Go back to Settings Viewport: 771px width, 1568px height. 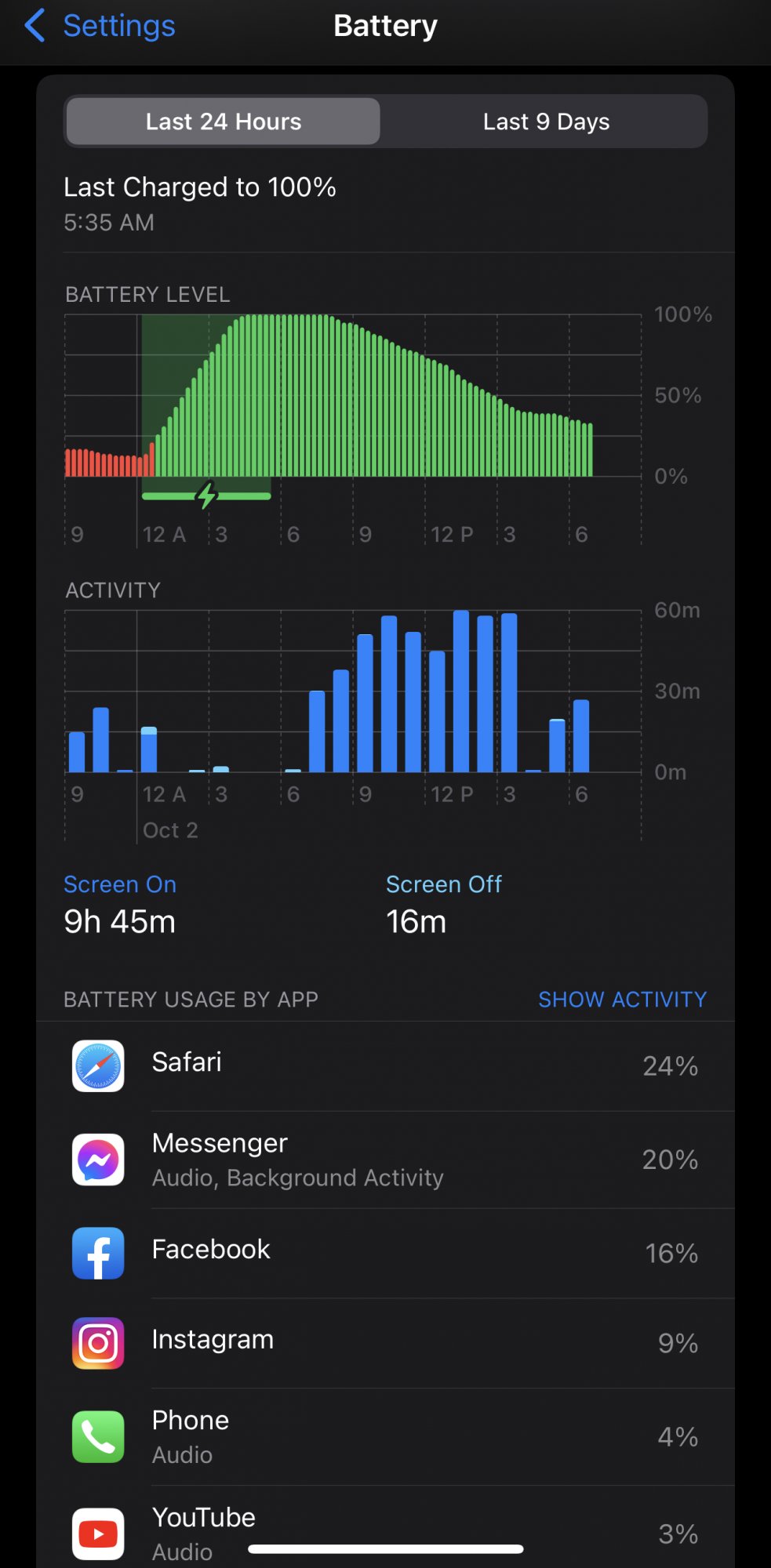100,26
